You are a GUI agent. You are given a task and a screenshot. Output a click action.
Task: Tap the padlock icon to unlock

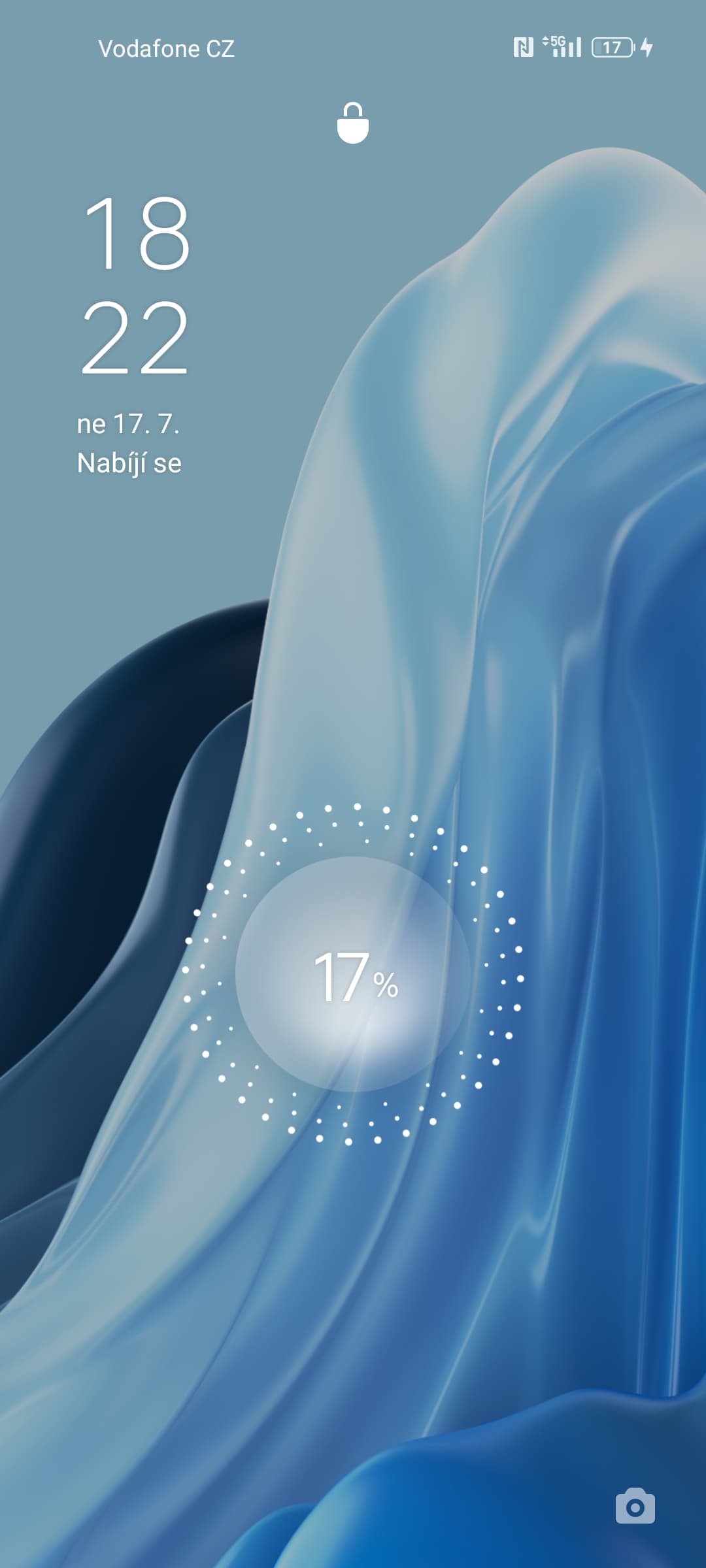click(353, 123)
